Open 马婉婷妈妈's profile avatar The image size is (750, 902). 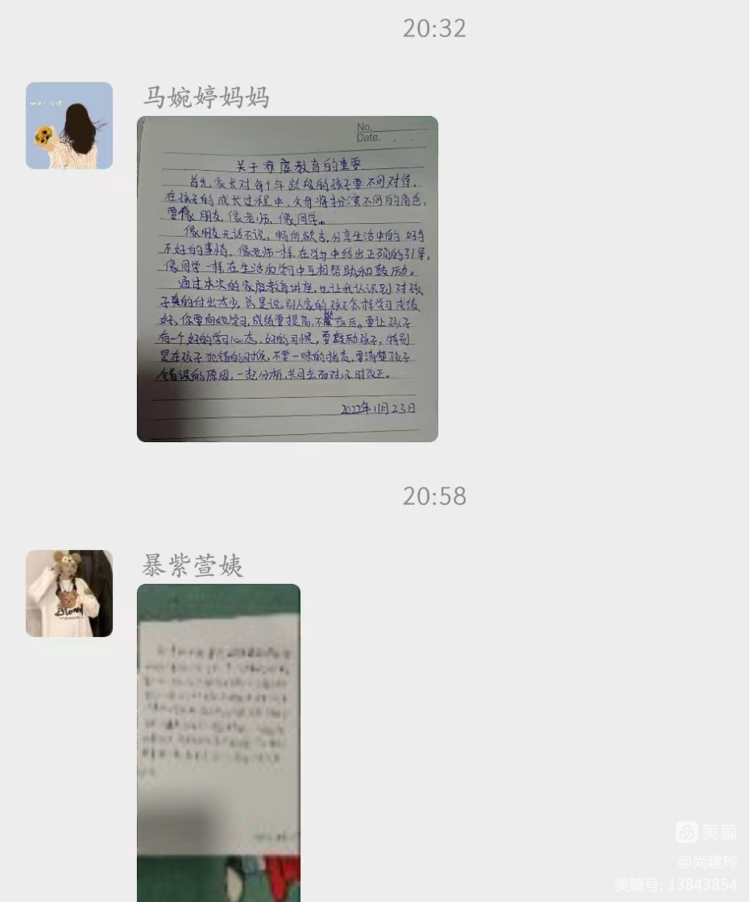(69, 126)
